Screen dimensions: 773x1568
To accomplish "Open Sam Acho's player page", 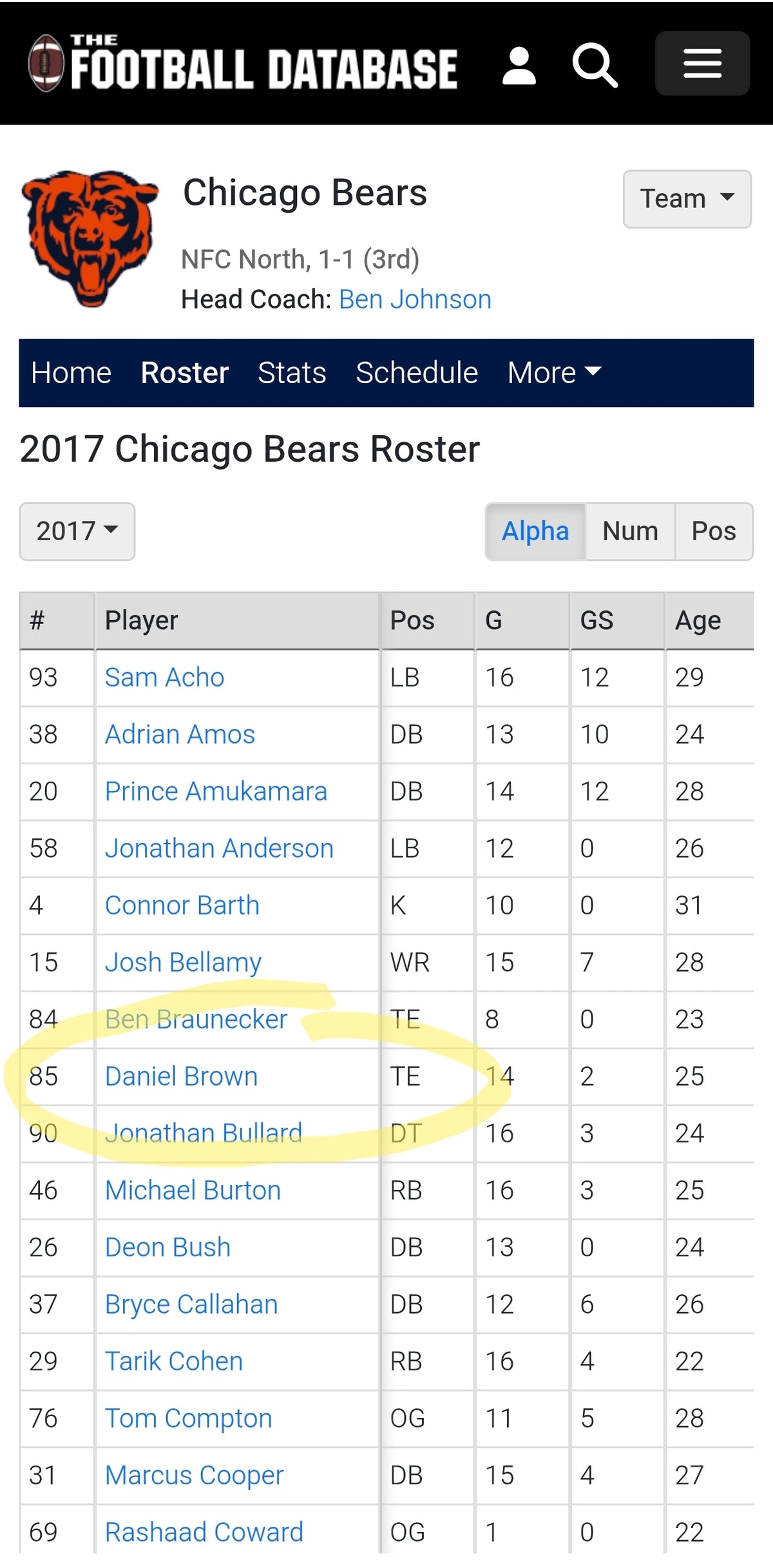I will (164, 677).
